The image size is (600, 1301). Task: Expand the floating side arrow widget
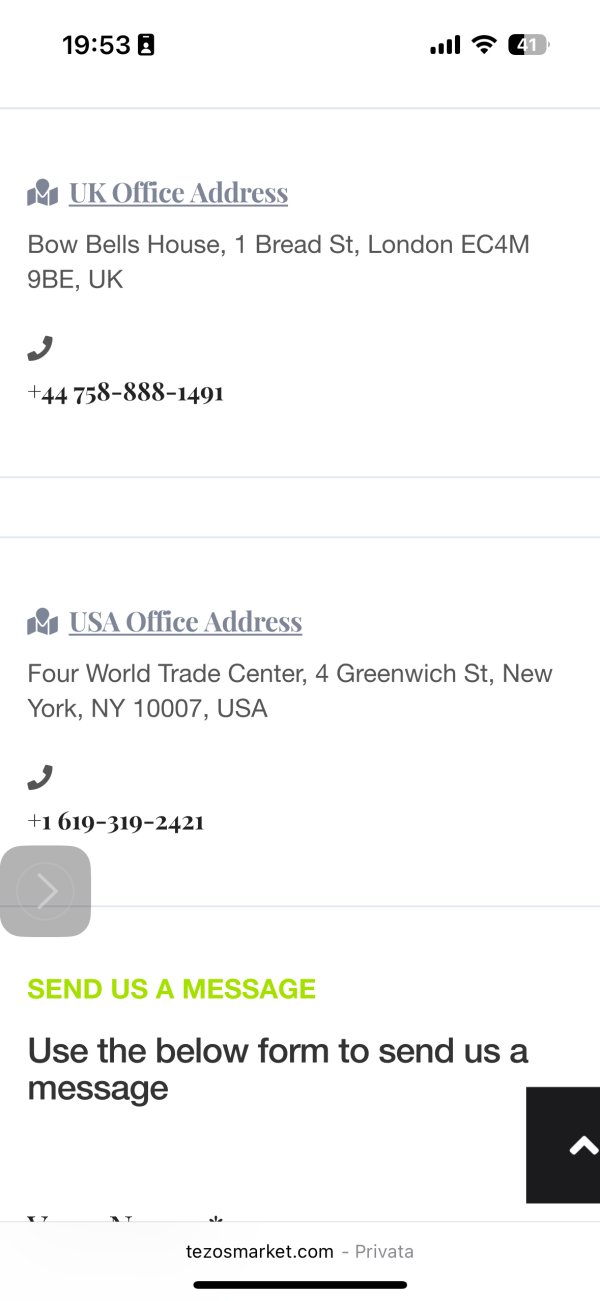(x=46, y=891)
